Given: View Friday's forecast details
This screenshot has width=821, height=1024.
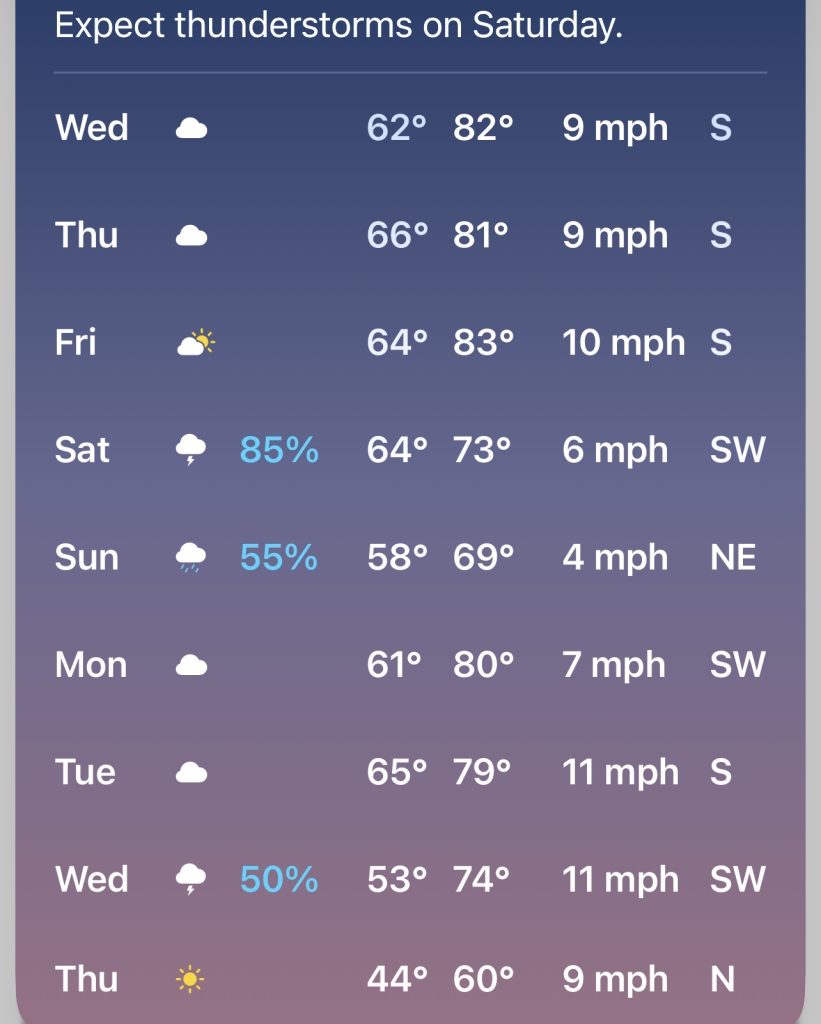Looking at the screenshot, I should coord(410,343).
